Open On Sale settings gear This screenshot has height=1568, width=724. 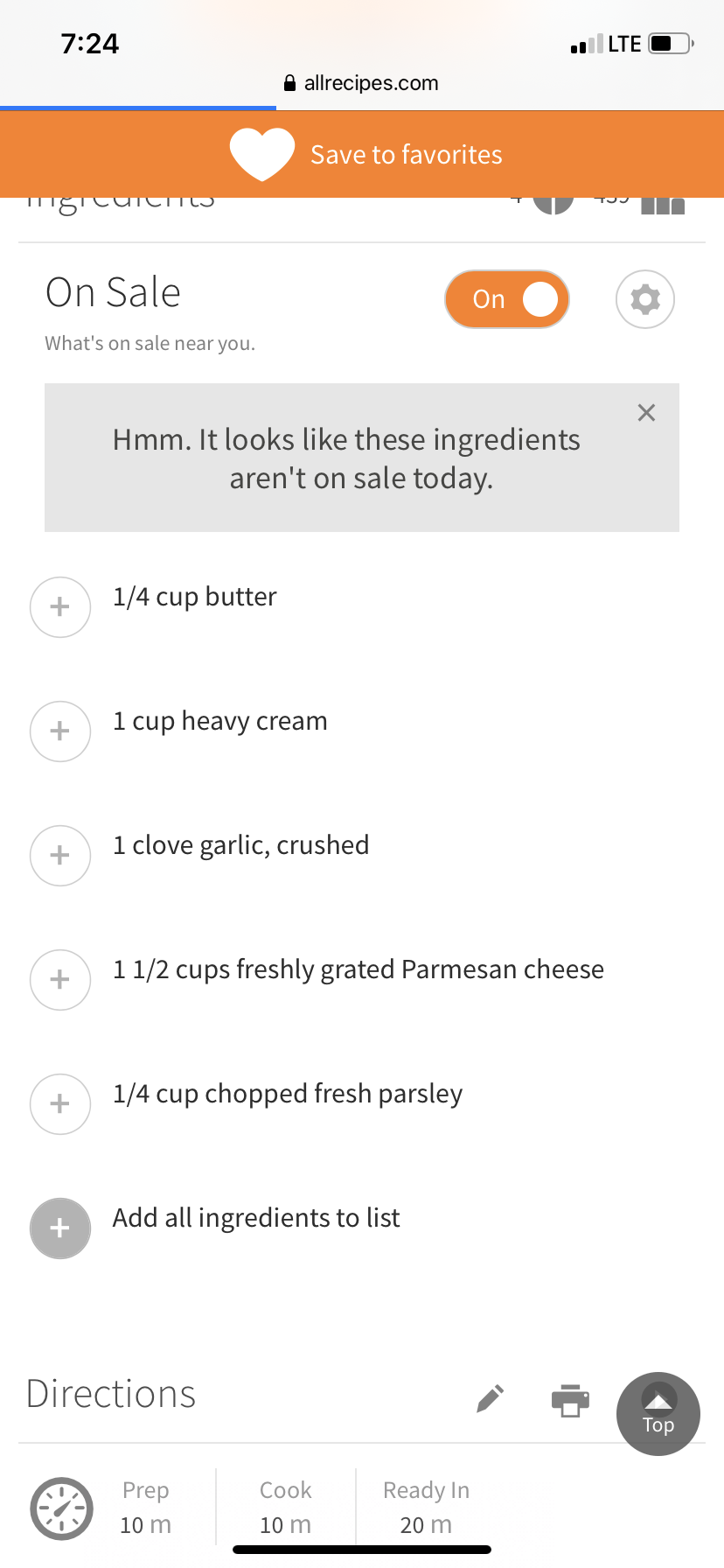tap(645, 299)
